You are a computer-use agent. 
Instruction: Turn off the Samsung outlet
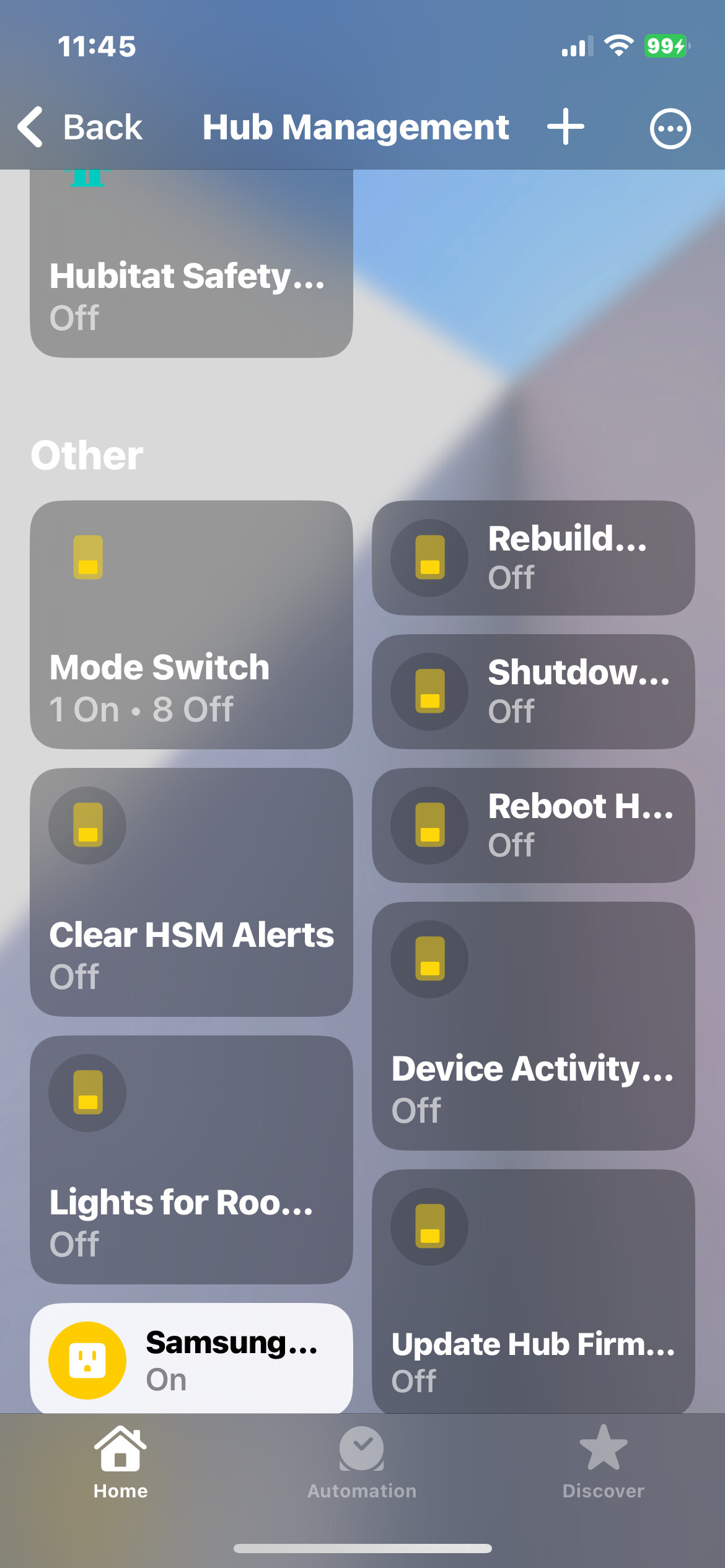coord(191,1359)
